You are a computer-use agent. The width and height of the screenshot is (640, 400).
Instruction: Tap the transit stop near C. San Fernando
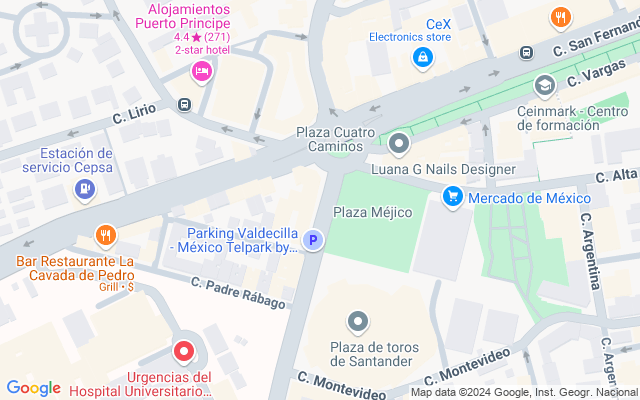tap(527, 52)
